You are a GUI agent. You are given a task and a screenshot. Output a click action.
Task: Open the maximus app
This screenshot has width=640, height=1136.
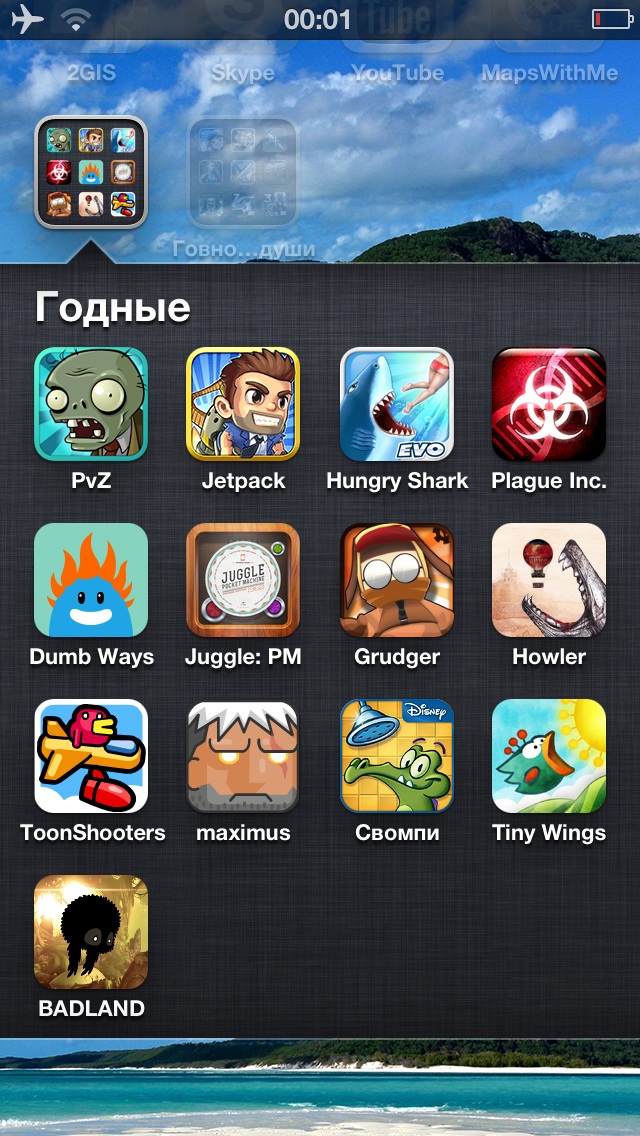243,756
